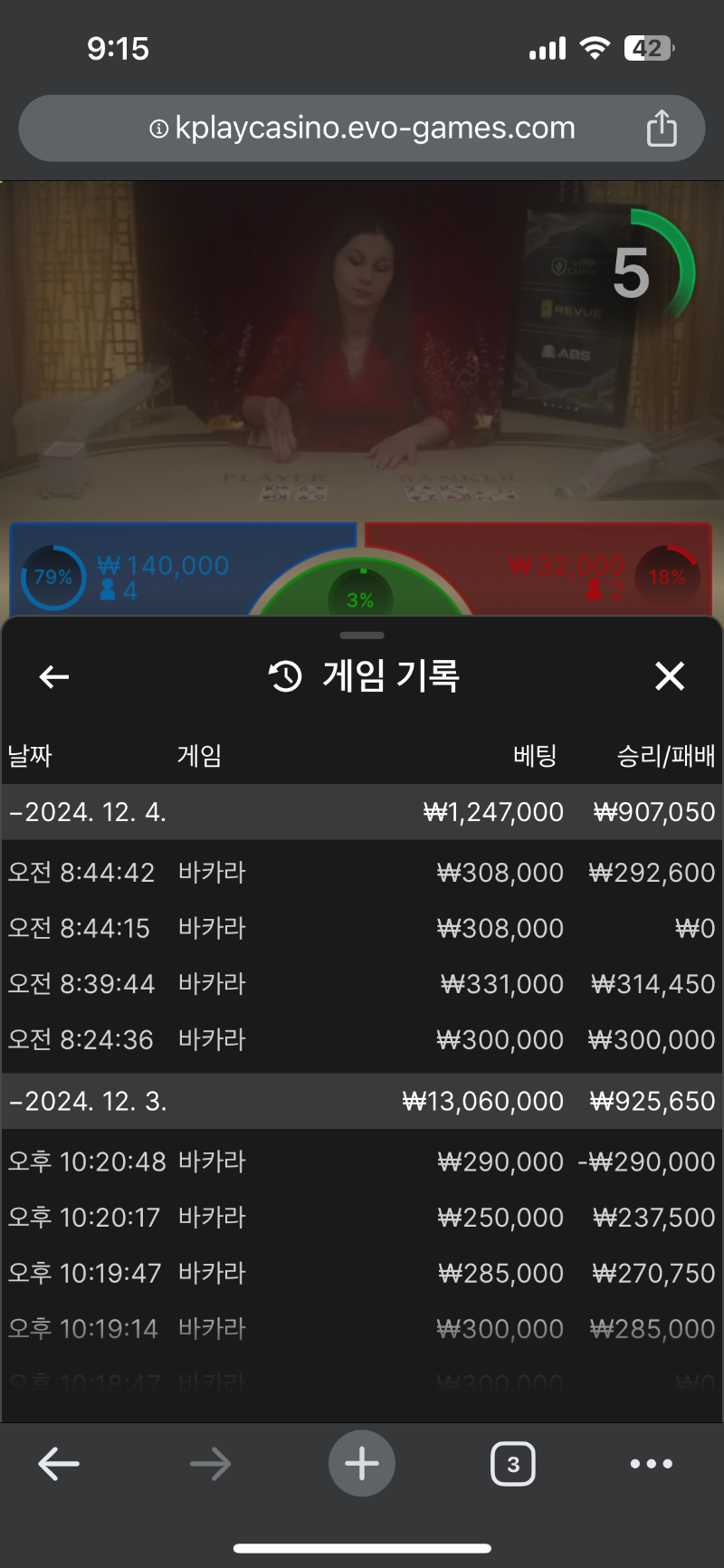Viewport: 724px width, 1568px height.
Task: Open the 오전 8:39:44 바카라 record
Action: click(362, 984)
